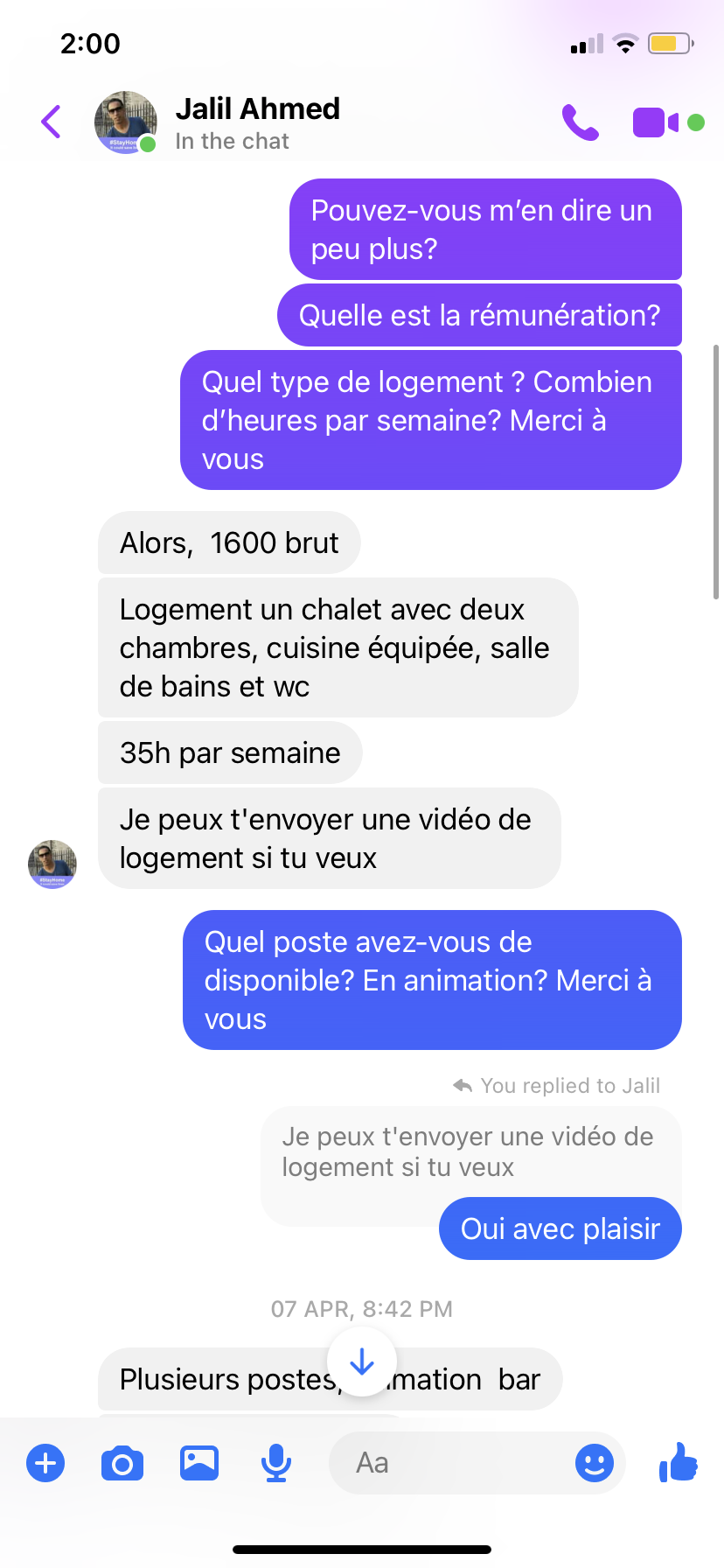This screenshot has height=1568, width=724.
Task: Tap Jalil's avatar beside his message
Action: (x=52, y=864)
